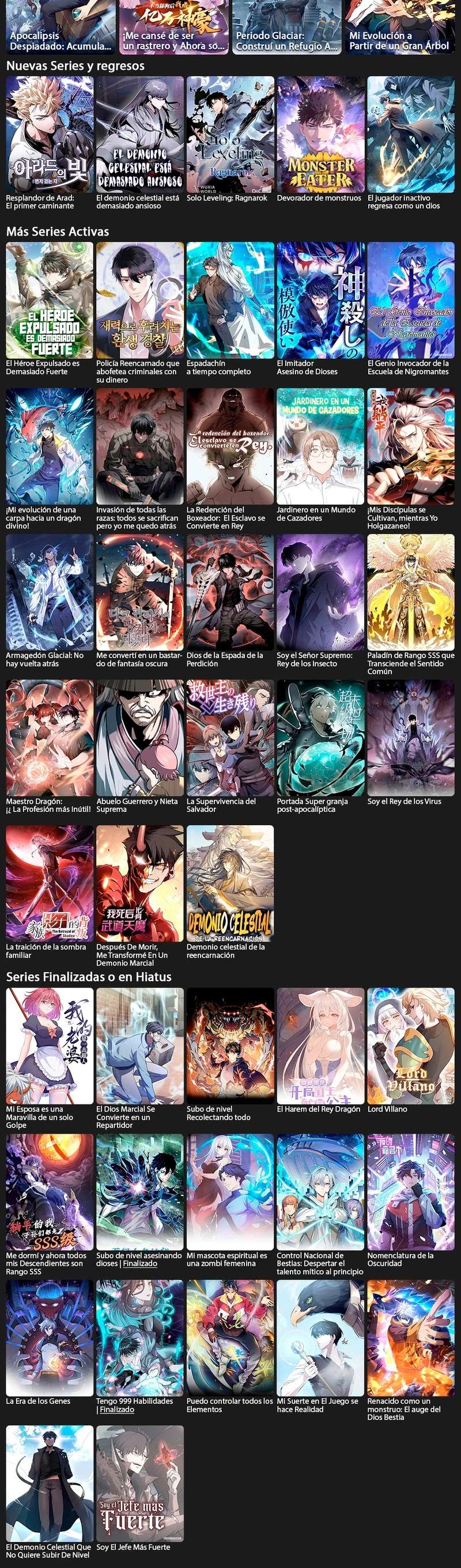Open Abuelo Guerrero y Nieta Suprema
The width and height of the screenshot is (461, 1568).
139,738
